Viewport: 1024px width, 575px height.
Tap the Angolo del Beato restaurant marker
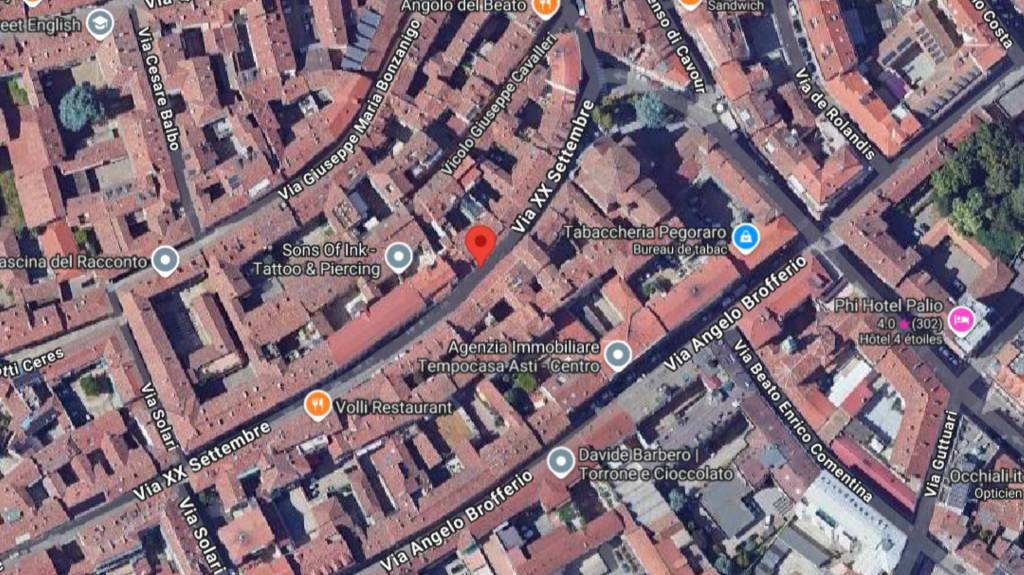(x=545, y=7)
